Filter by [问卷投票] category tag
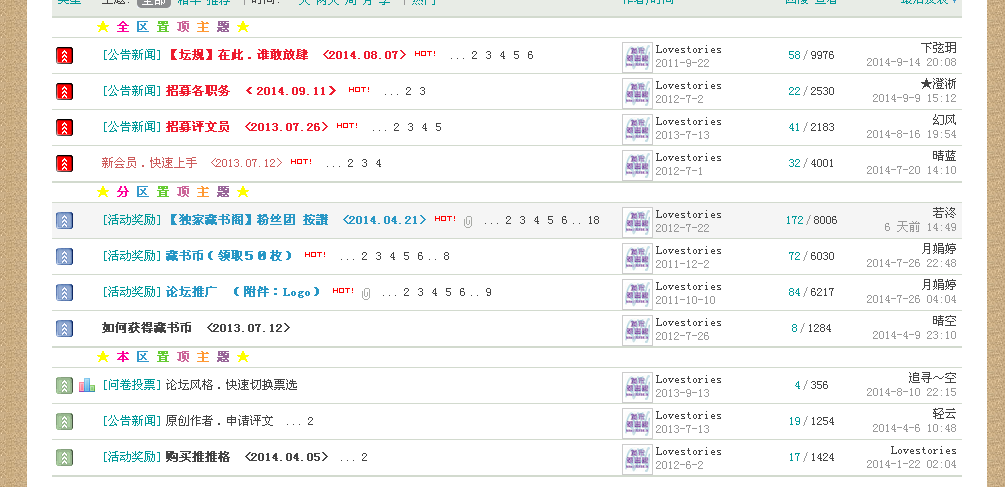The image size is (1005, 487). coord(131,385)
